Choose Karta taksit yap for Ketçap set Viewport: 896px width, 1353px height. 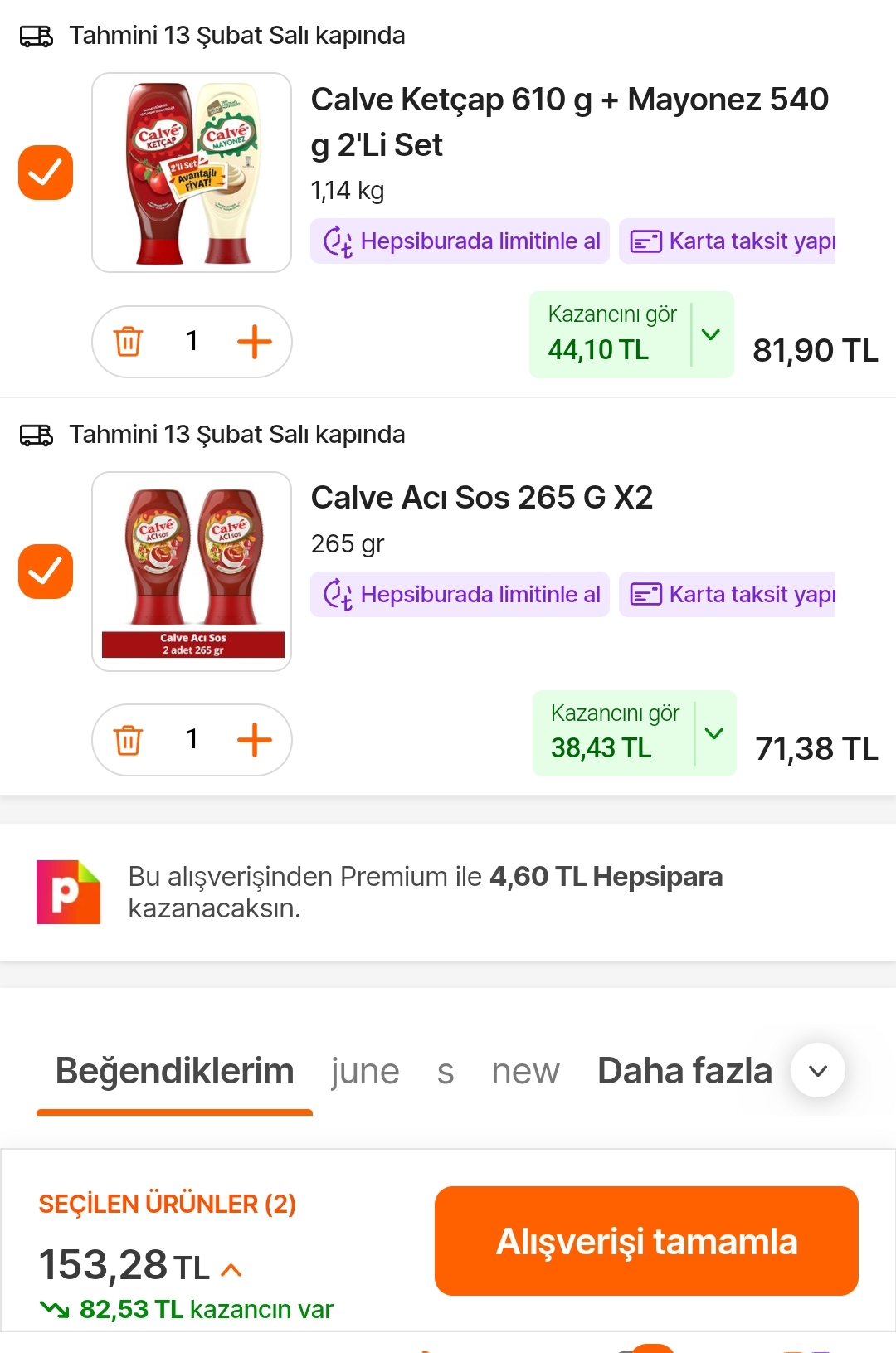pyautogui.click(x=728, y=241)
